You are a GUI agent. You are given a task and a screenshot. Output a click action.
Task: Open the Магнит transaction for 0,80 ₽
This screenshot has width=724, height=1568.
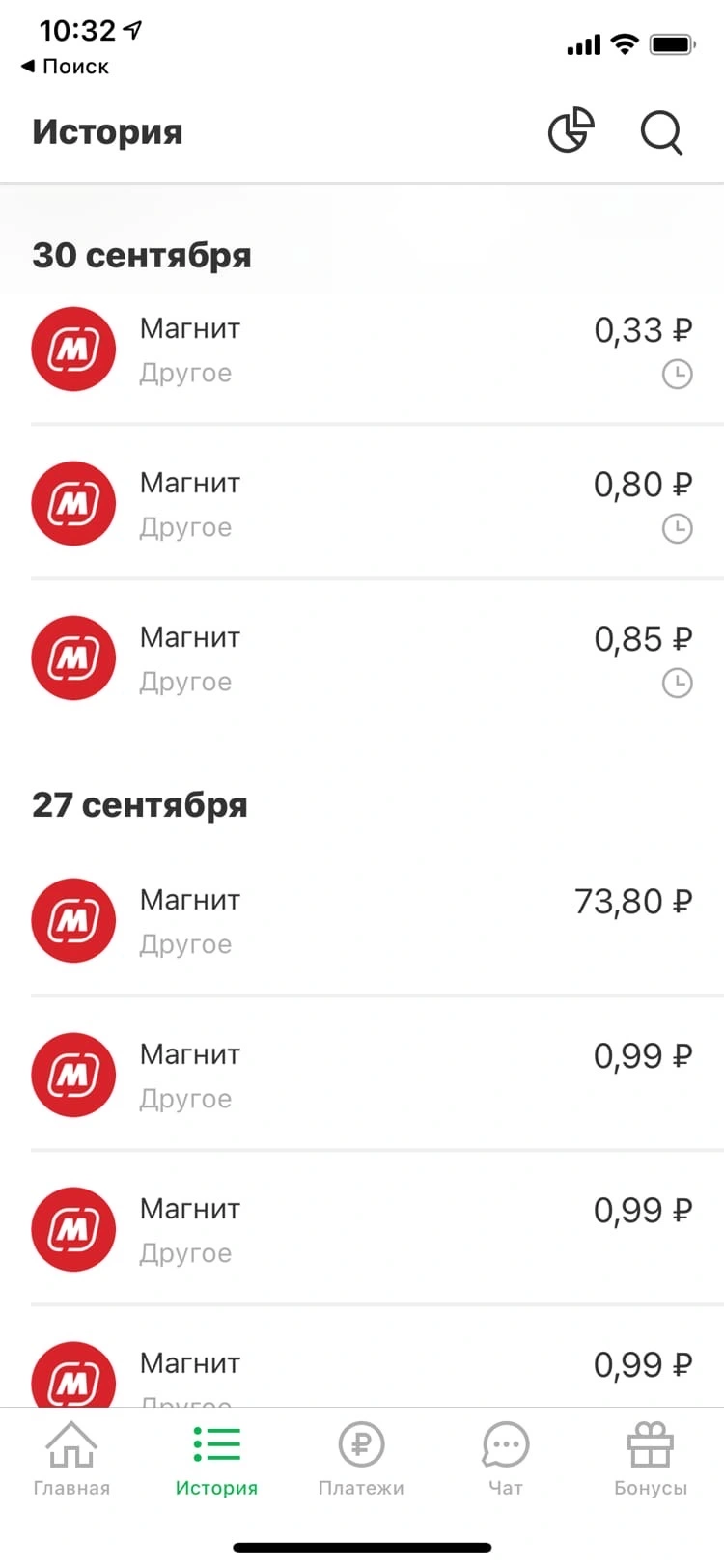[362, 504]
